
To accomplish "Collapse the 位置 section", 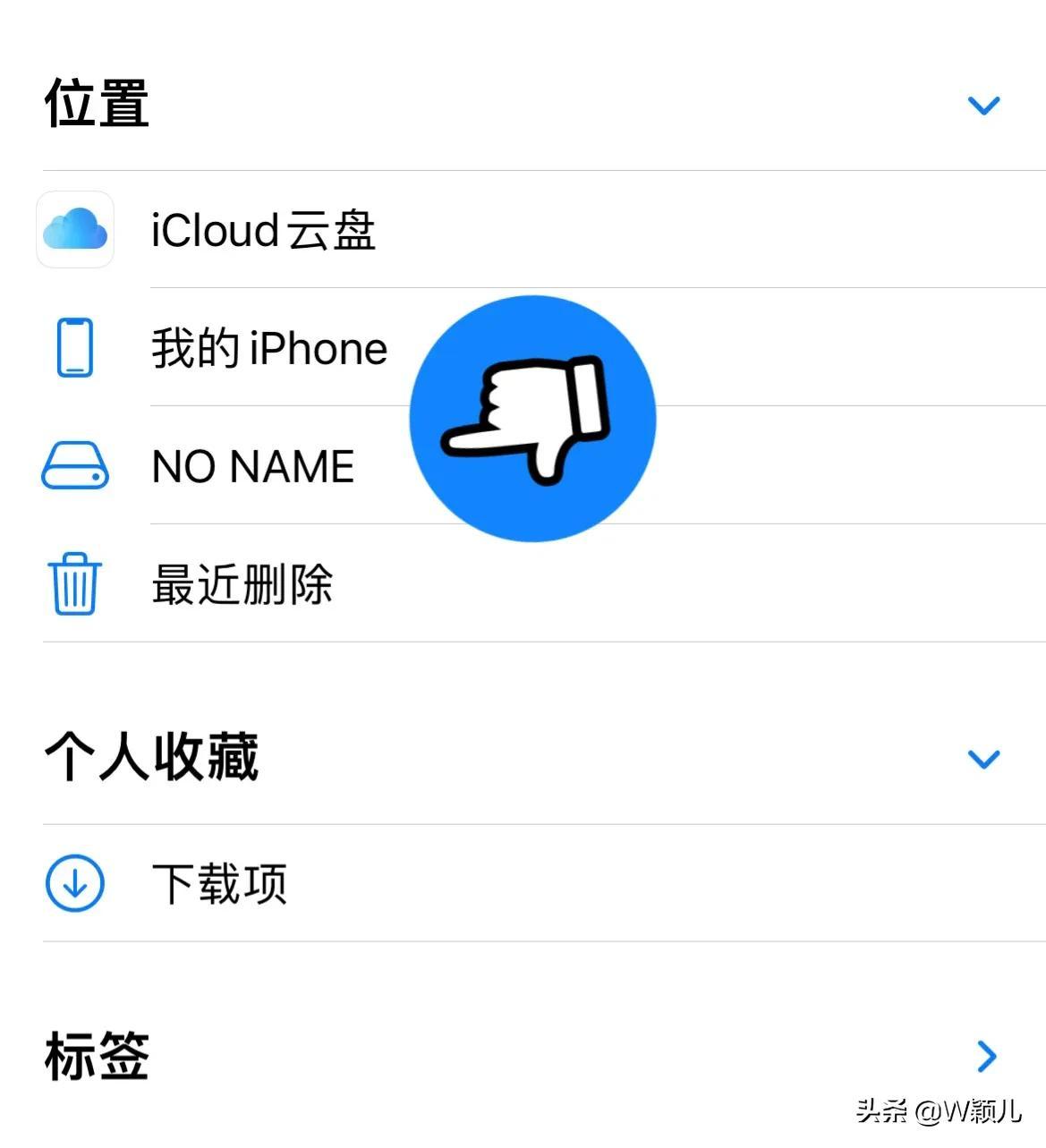I will click(x=983, y=106).
